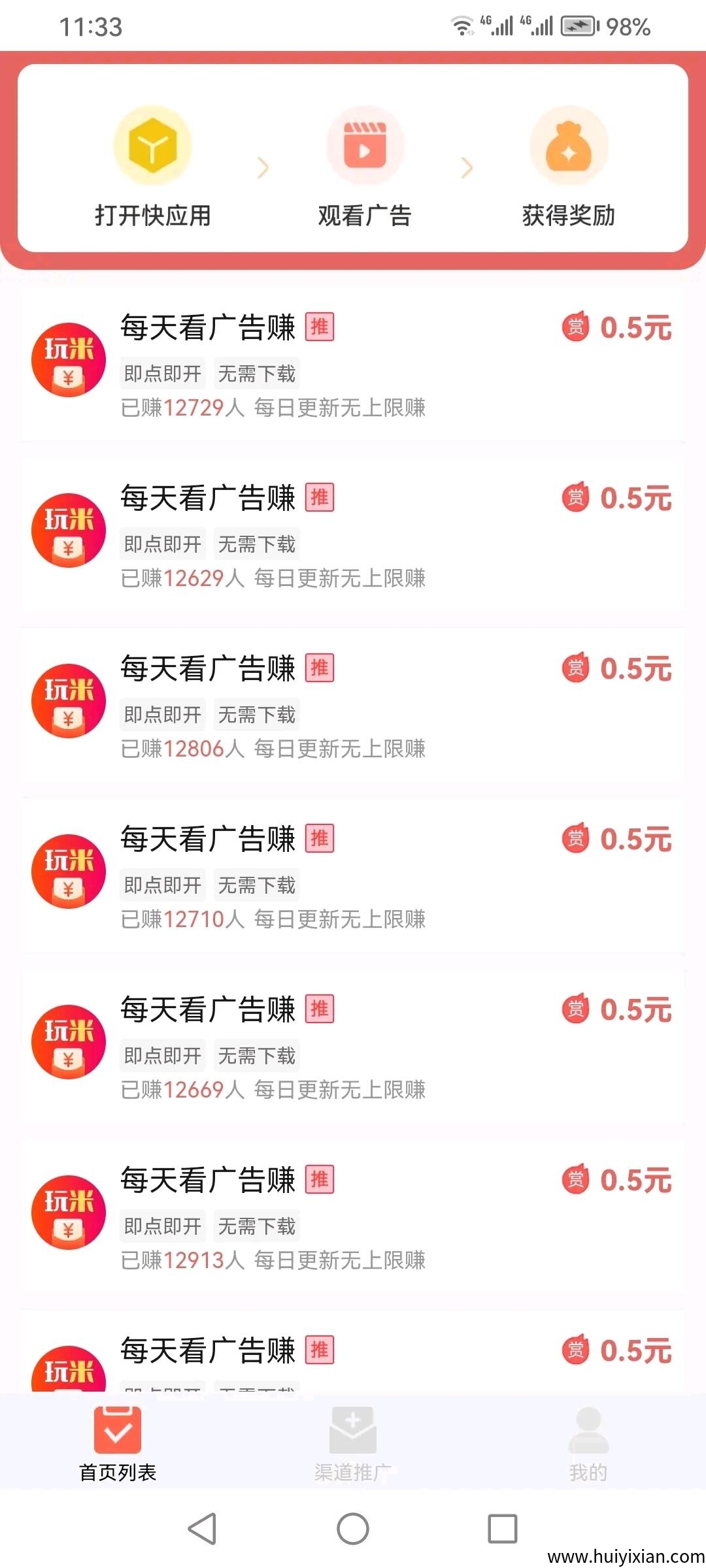706x1568 pixels.
Task: Tap the 即点即开 tag on the first item
Action: coord(162,372)
